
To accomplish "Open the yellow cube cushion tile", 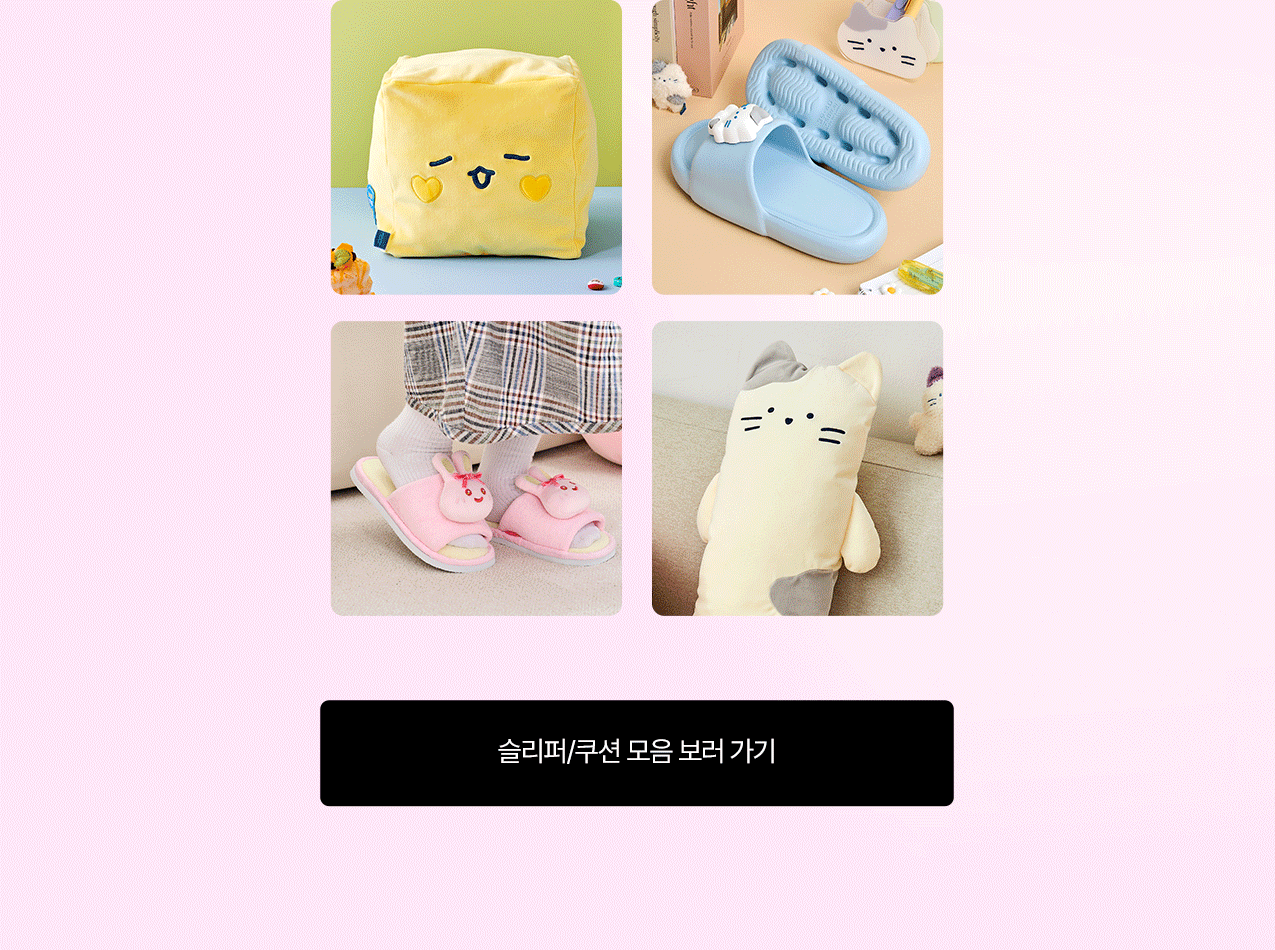I will [x=476, y=147].
